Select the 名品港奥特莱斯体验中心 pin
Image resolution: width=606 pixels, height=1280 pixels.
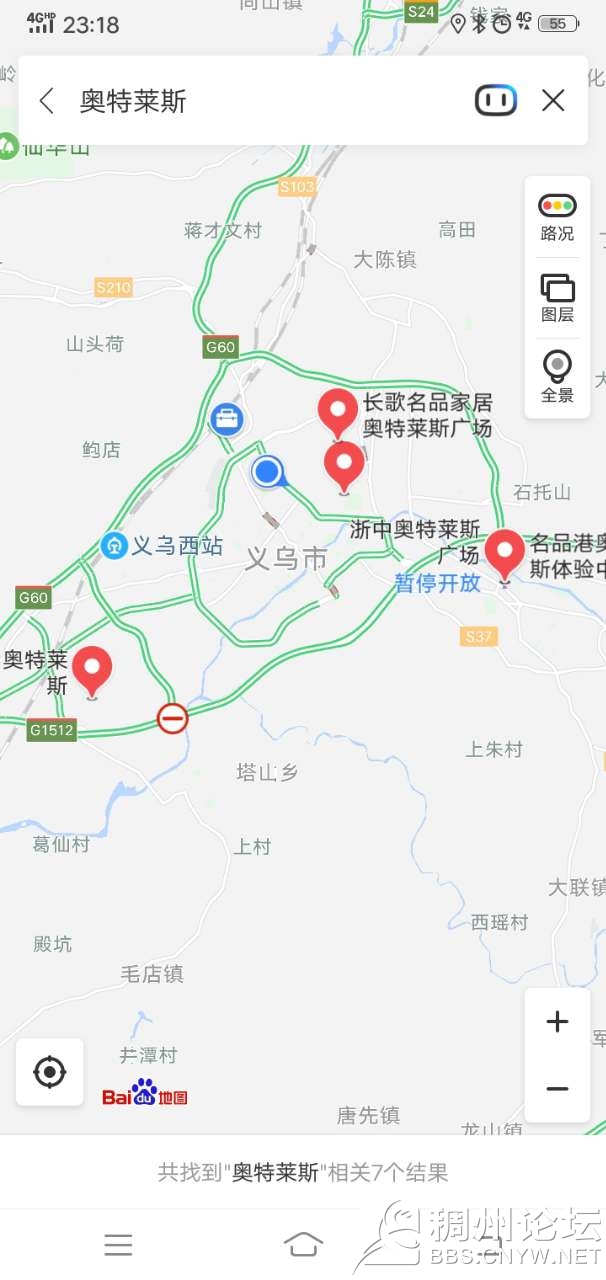tap(504, 553)
